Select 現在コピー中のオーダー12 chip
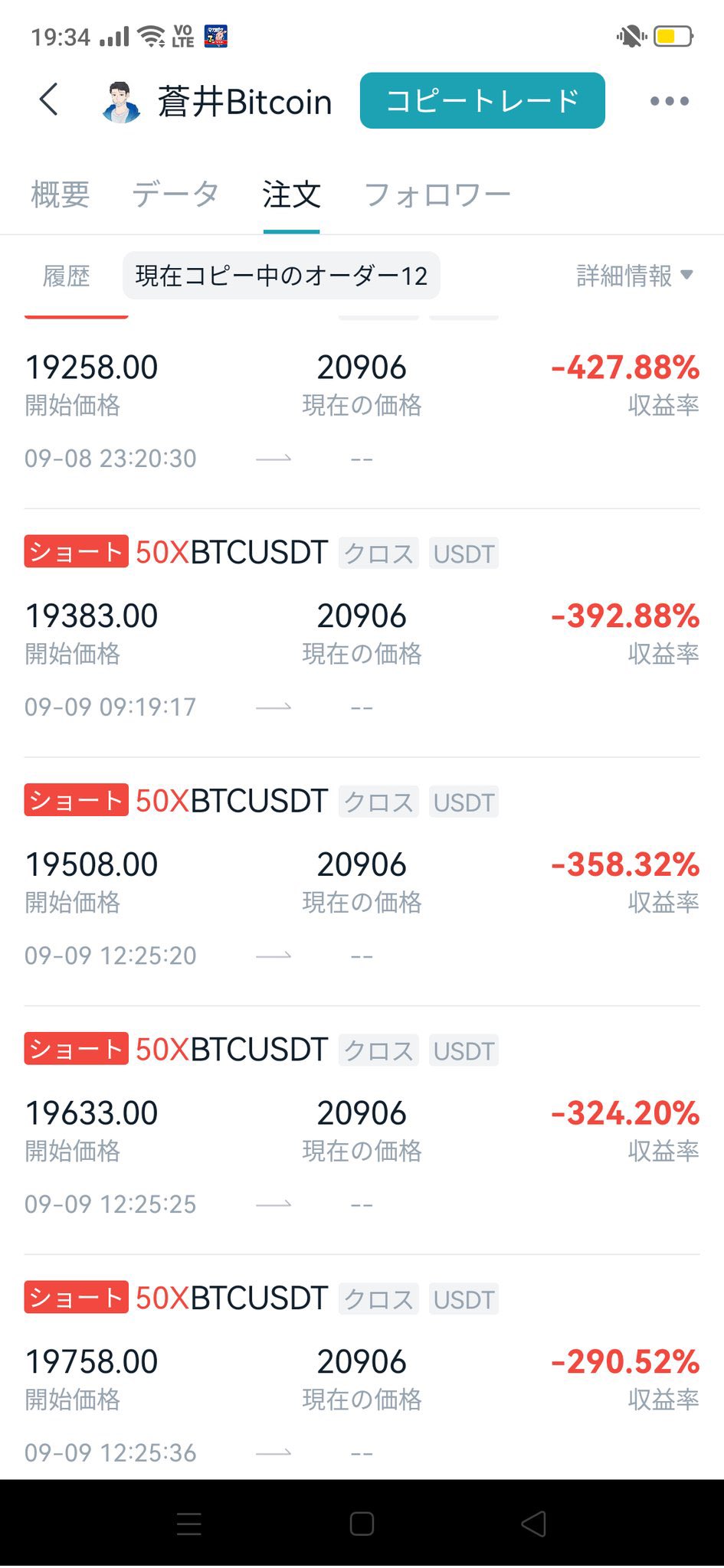Screen dimensions: 724x1568 pyautogui.click(x=281, y=276)
